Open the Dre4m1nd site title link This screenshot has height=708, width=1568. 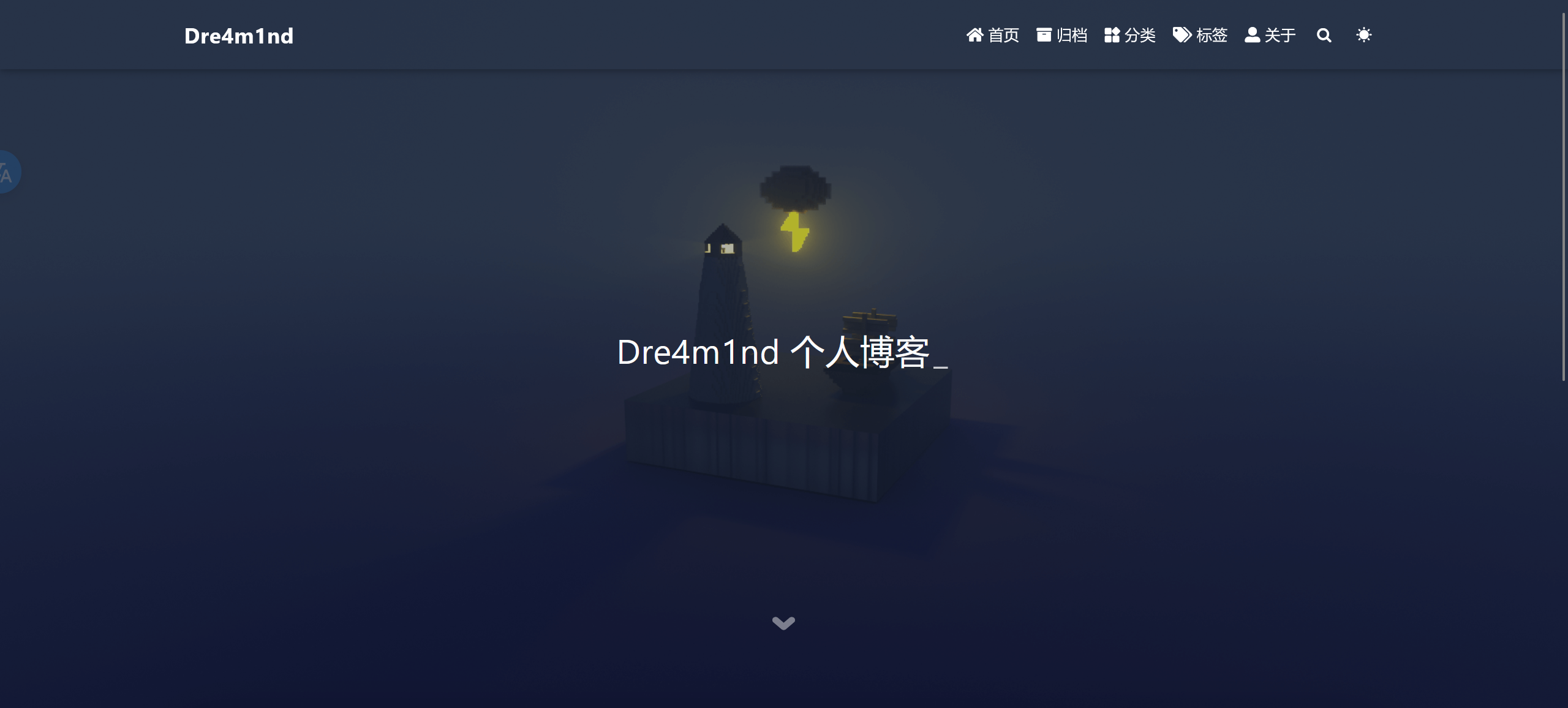239,36
